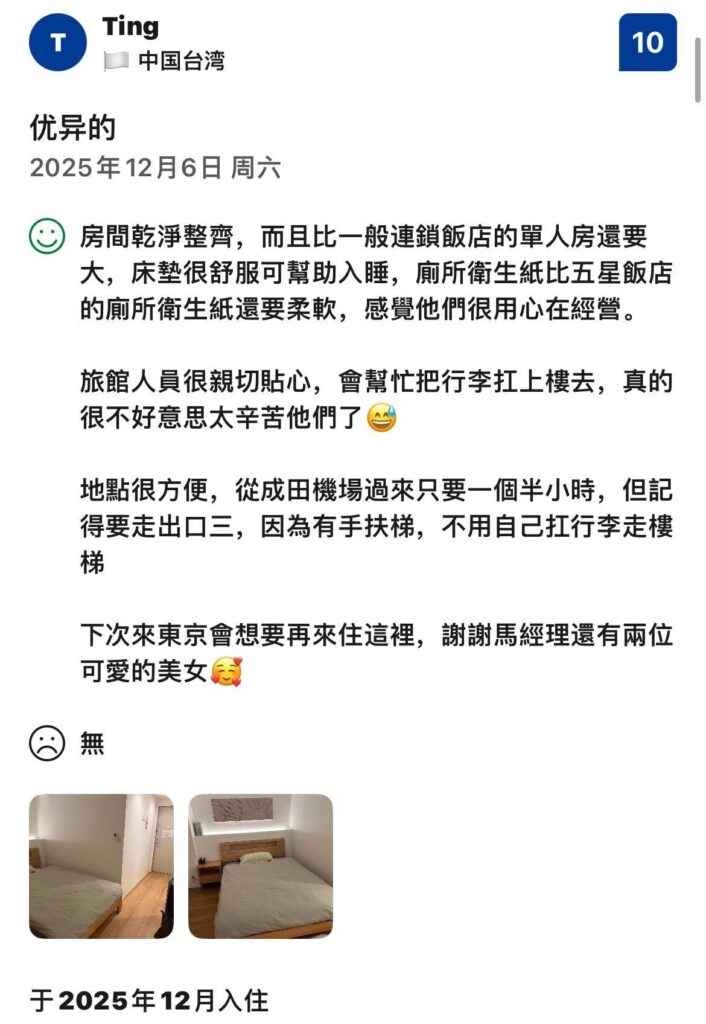View the review photo with the wooden headboard
The width and height of the screenshot is (706, 1024).
260,866
